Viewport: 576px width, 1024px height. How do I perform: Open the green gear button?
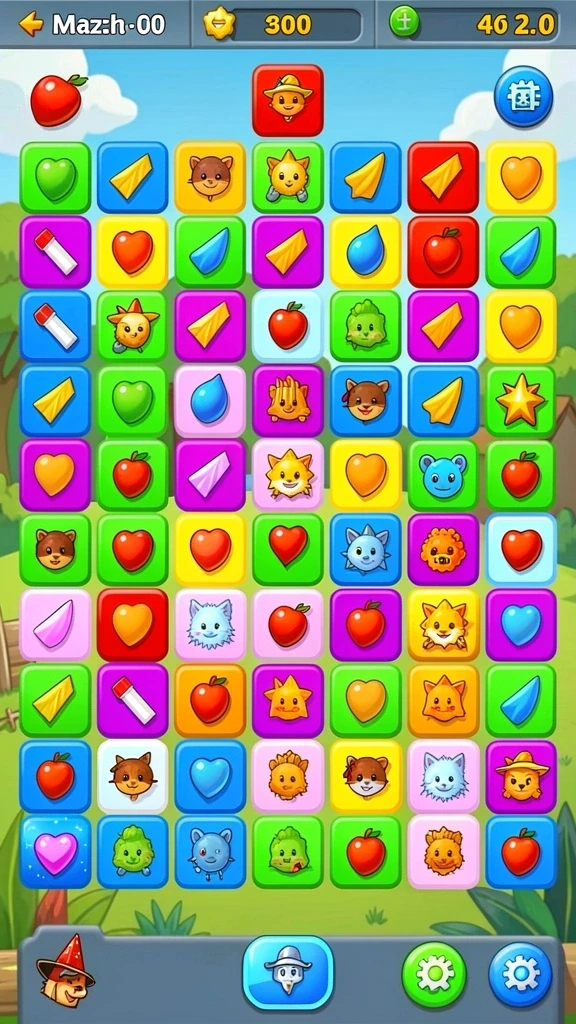point(434,974)
